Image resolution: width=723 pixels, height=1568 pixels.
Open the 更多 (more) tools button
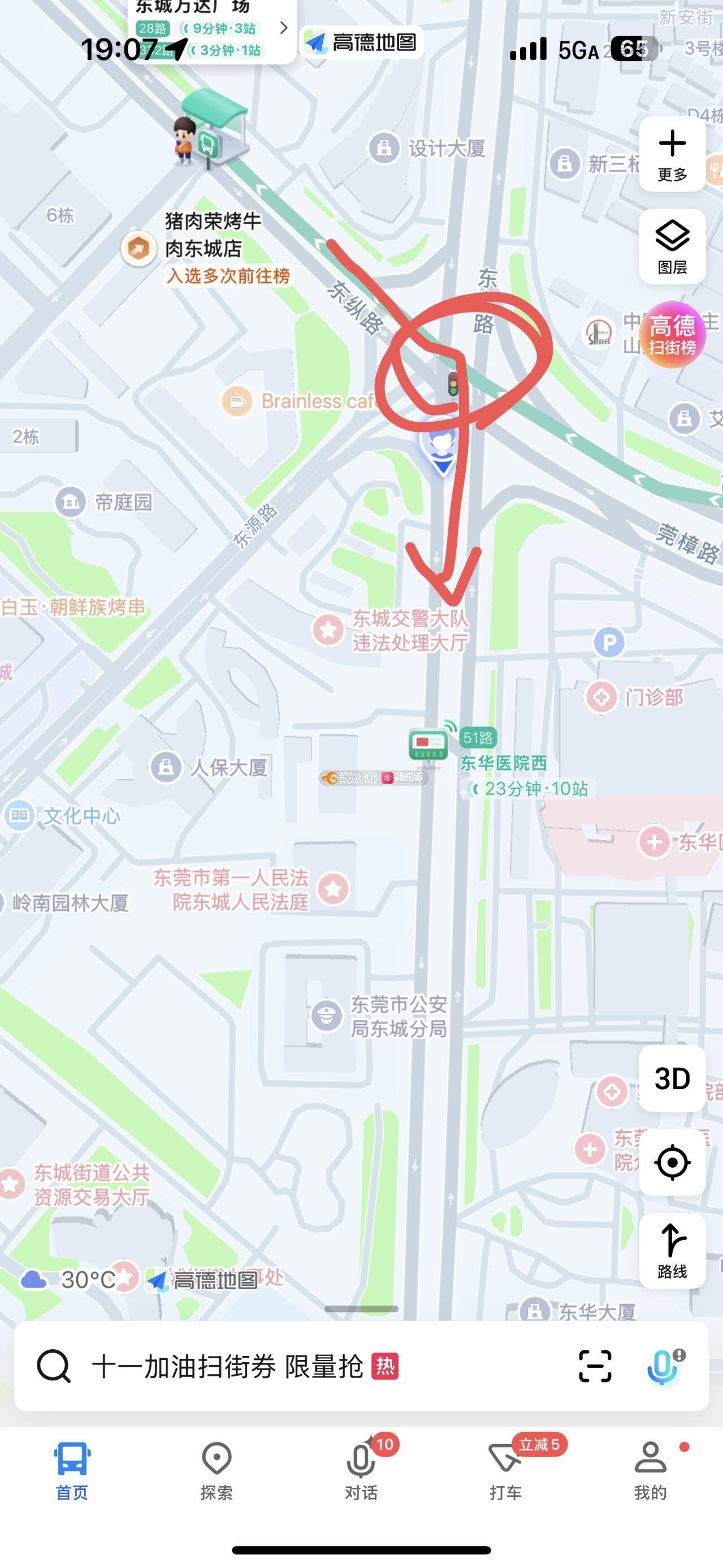(x=672, y=155)
